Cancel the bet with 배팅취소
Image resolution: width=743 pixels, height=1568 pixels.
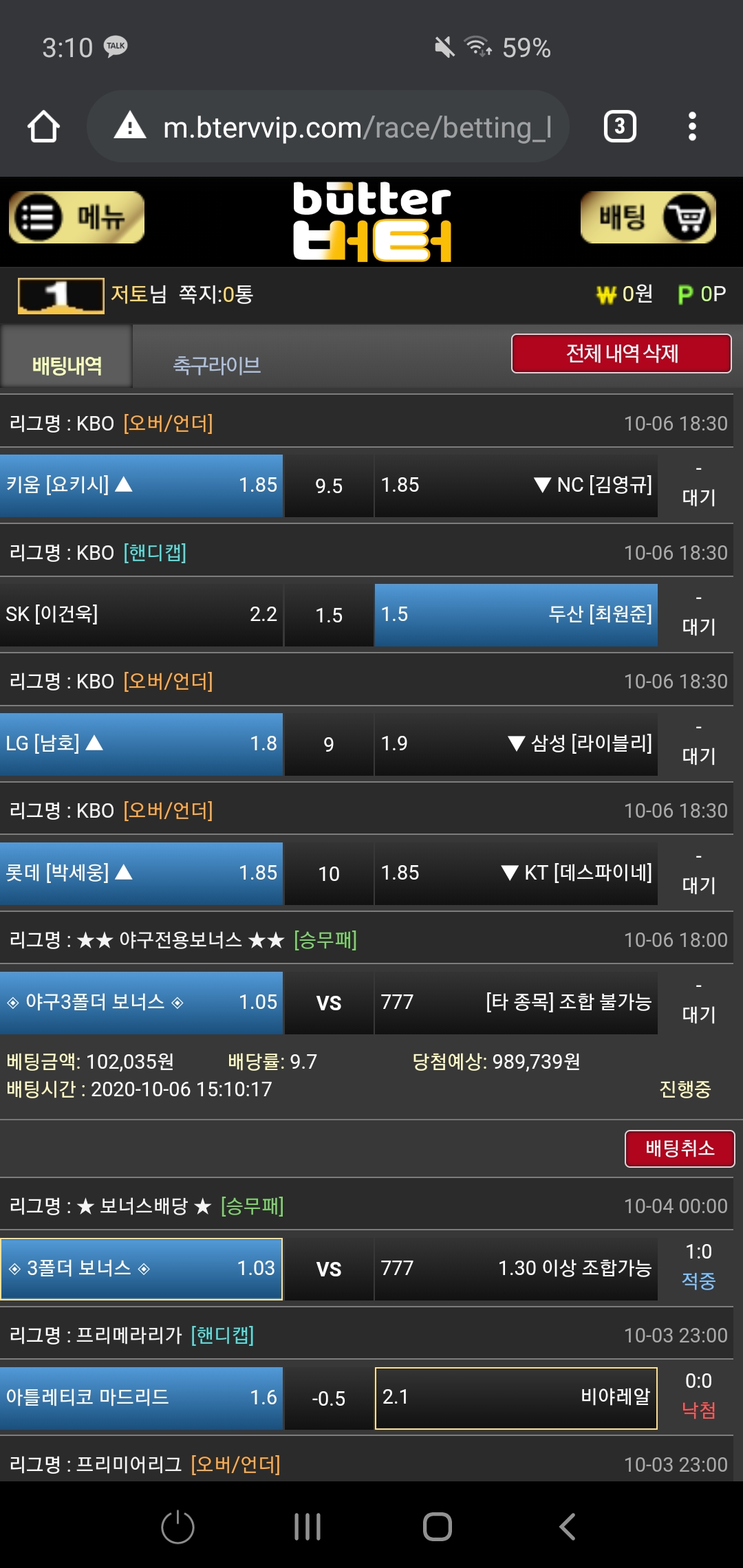point(680,1148)
